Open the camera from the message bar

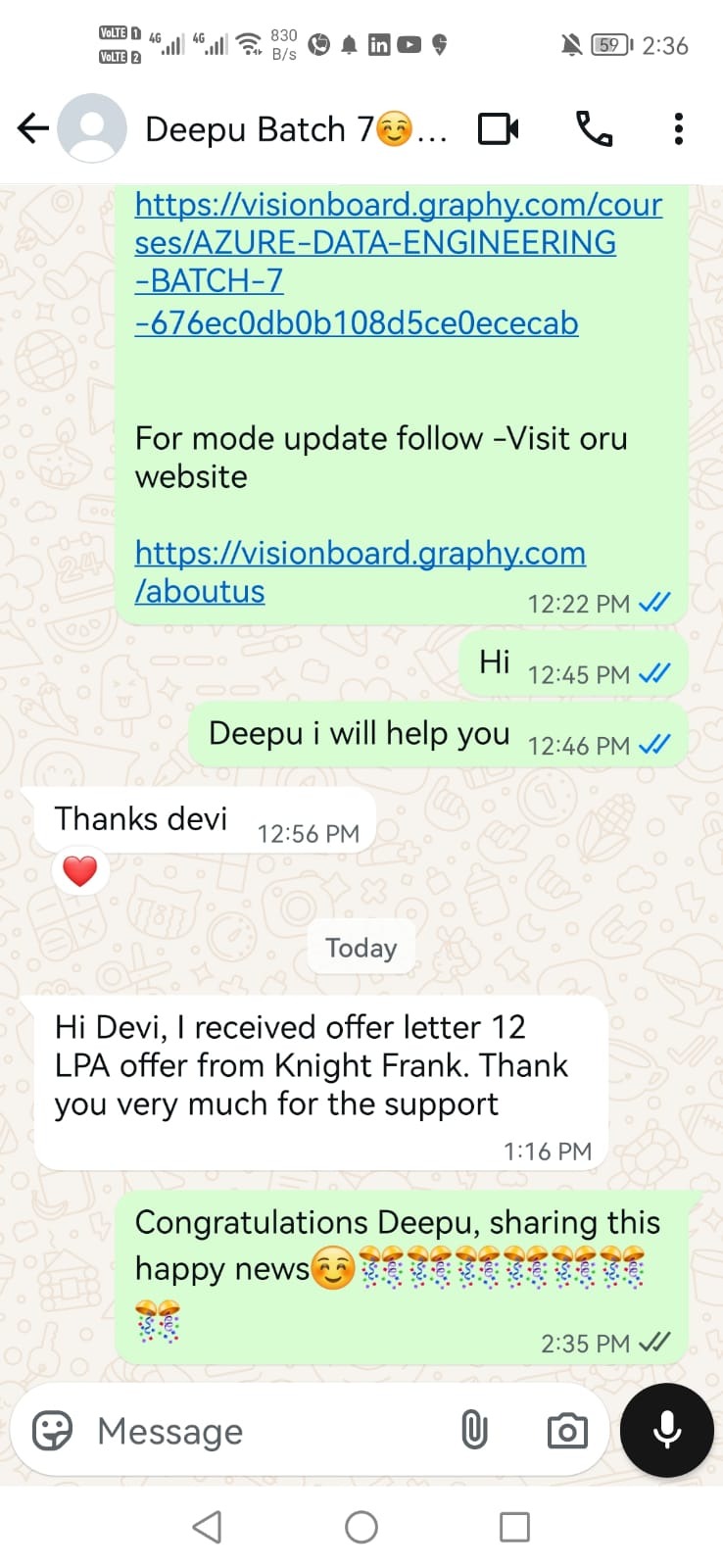tap(566, 1431)
